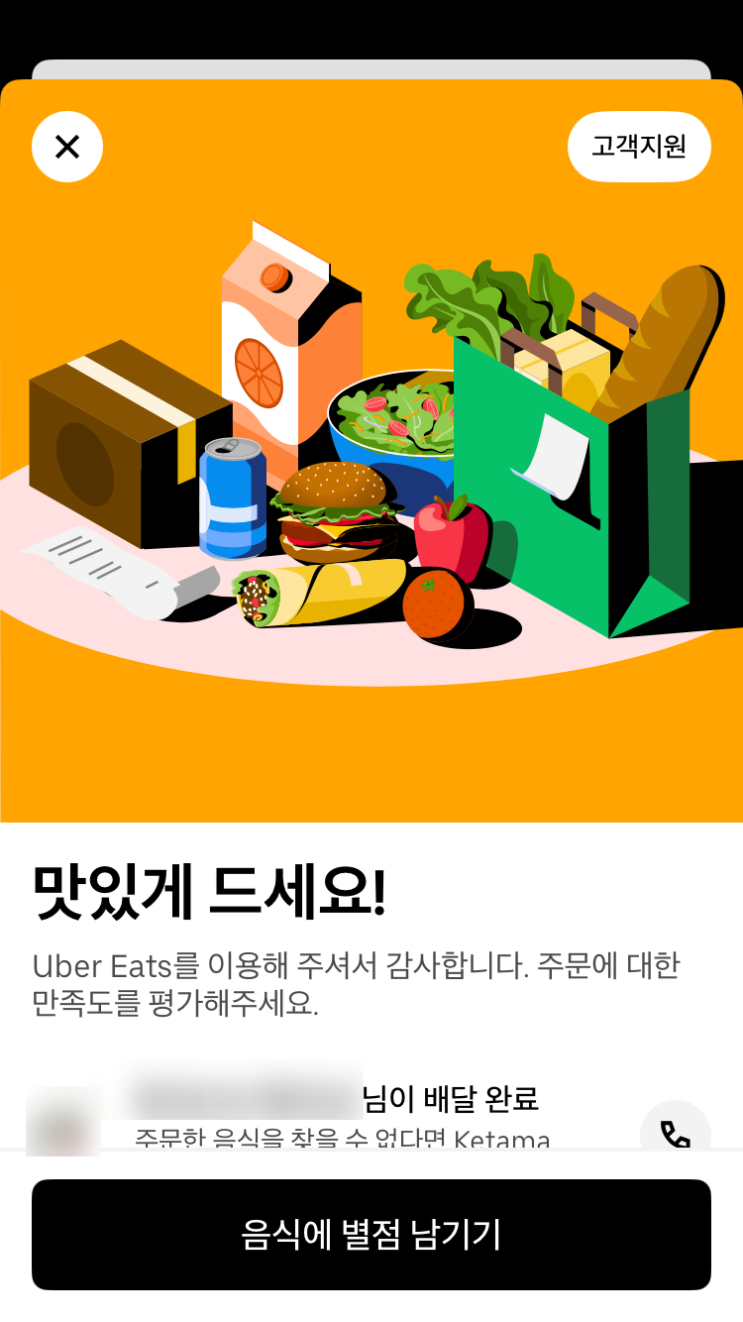The height and width of the screenshot is (1322, 743).
Task: Open 고객지원 customer support
Action: click(639, 147)
